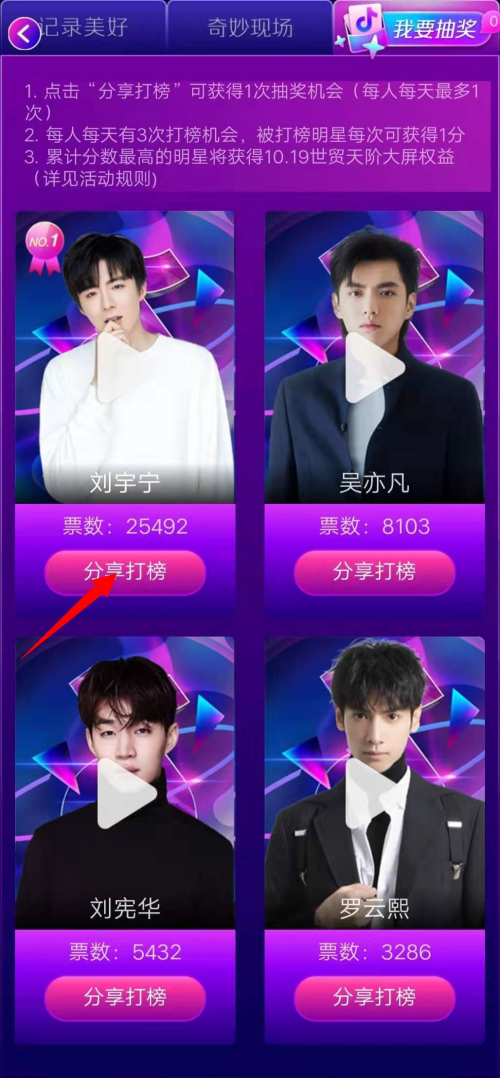The height and width of the screenshot is (1078, 500).
Task: Vote for 罗云熙 via 分享打榜
Action: point(375,998)
